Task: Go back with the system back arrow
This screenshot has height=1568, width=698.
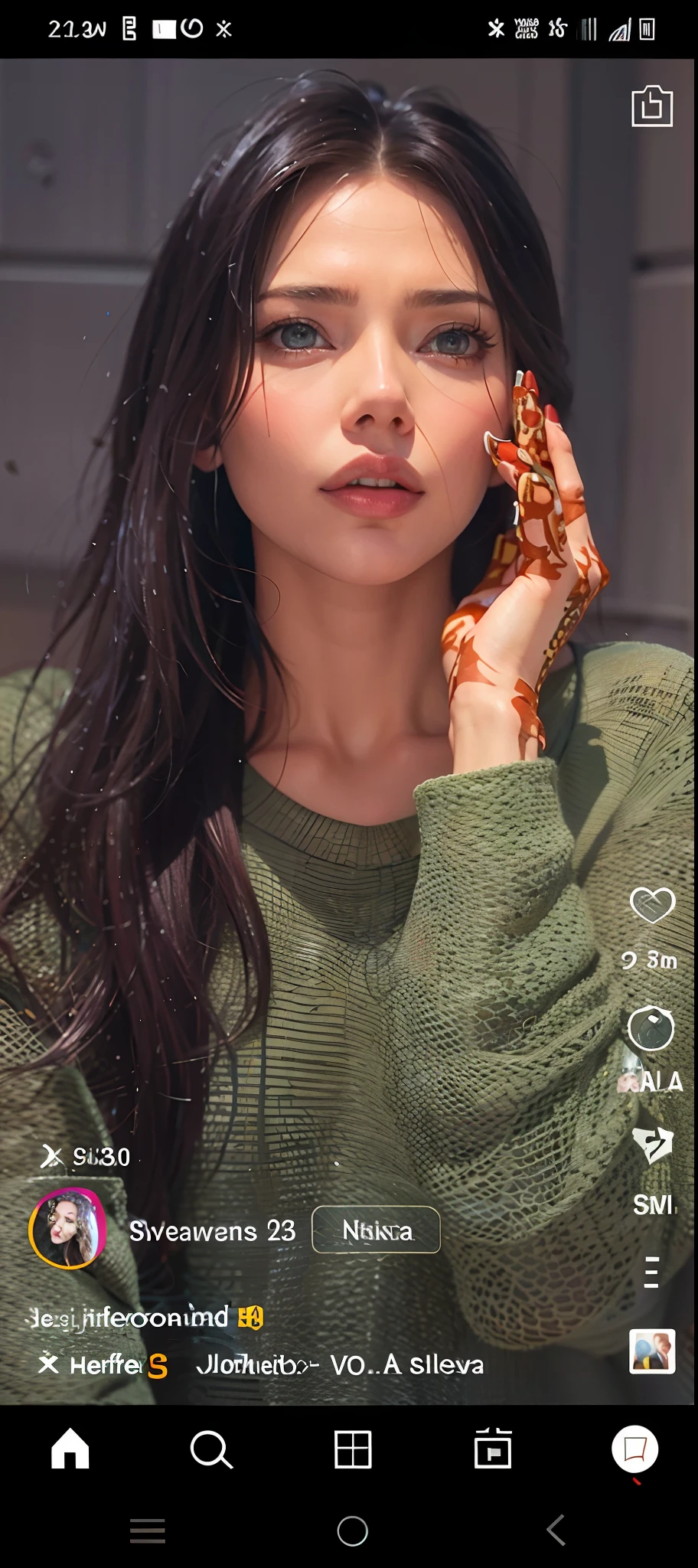Action: [x=556, y=1530]
